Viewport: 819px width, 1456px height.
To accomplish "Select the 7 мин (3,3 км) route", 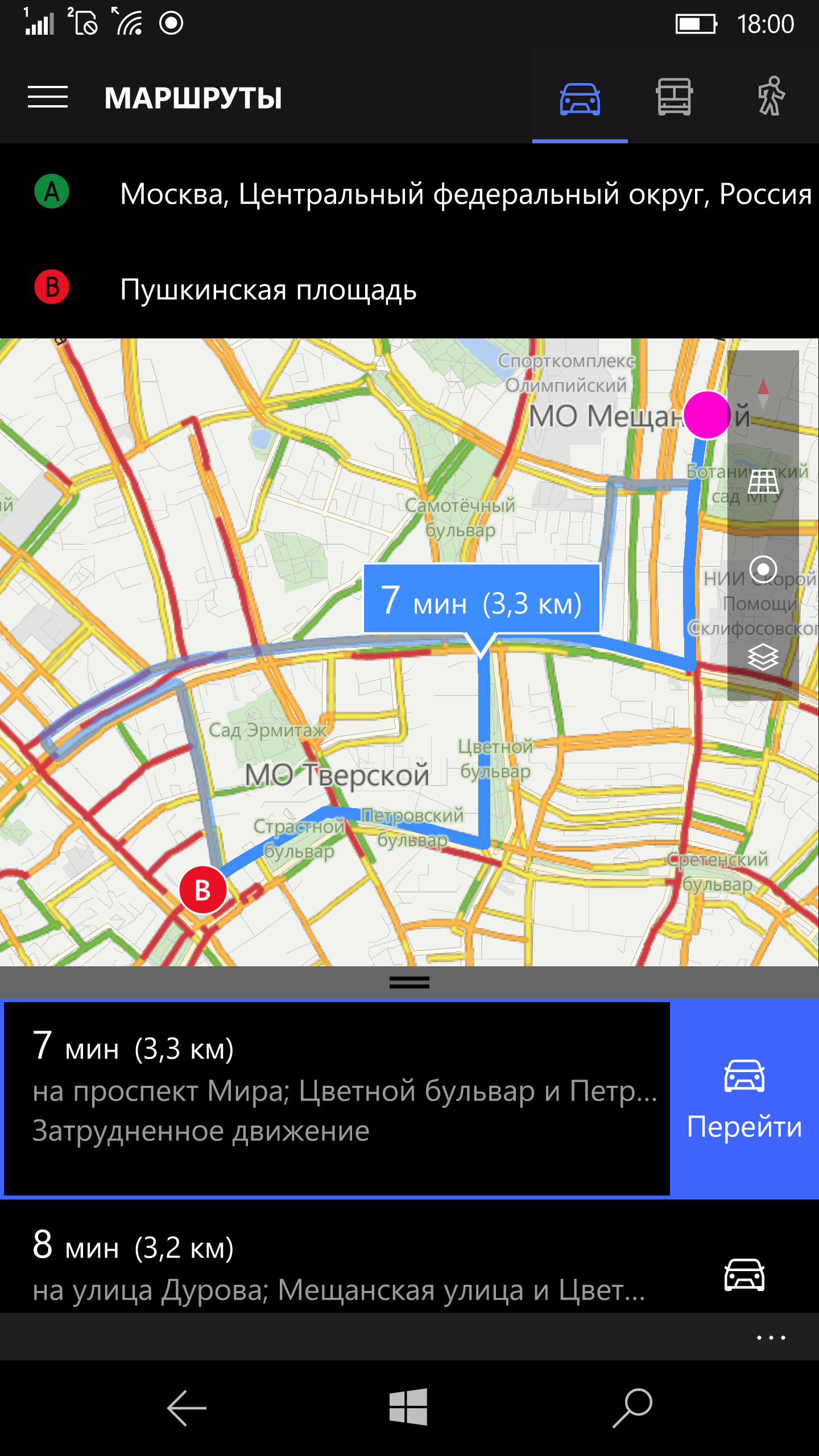I will pyautogui.click(x=336, y=1098).
